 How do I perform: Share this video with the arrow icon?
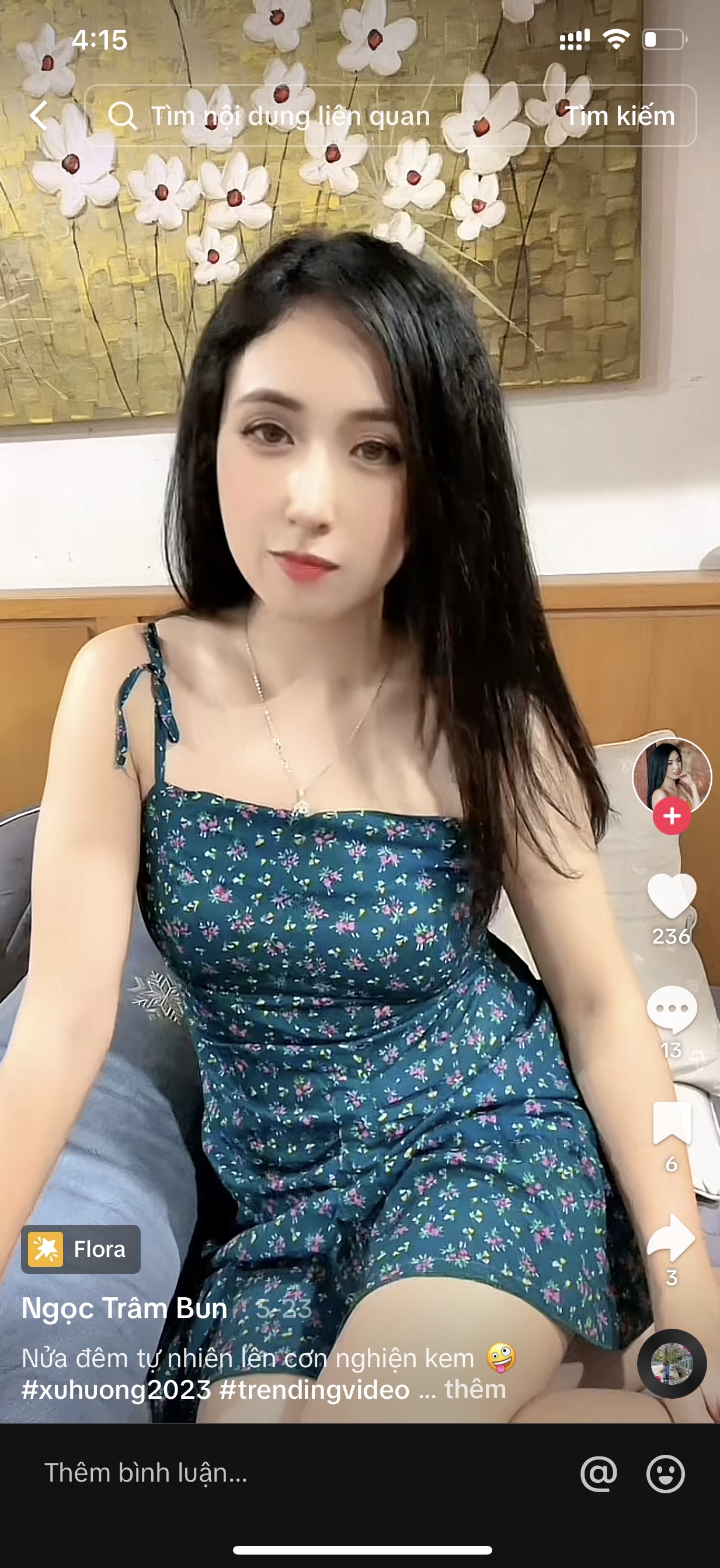click(x=672, y=1237)
